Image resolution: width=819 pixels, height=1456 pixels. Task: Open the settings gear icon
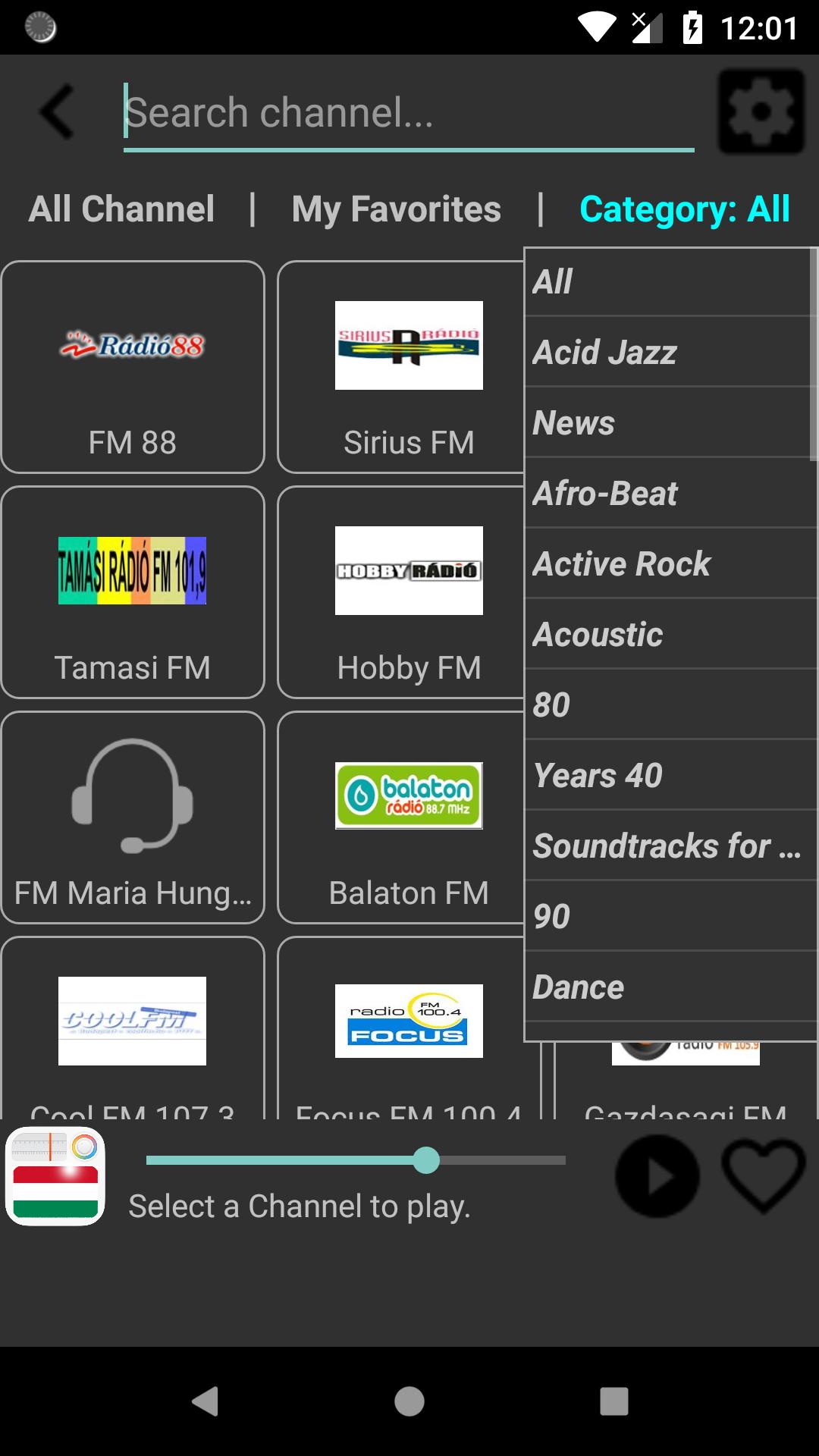click(761, 111)
